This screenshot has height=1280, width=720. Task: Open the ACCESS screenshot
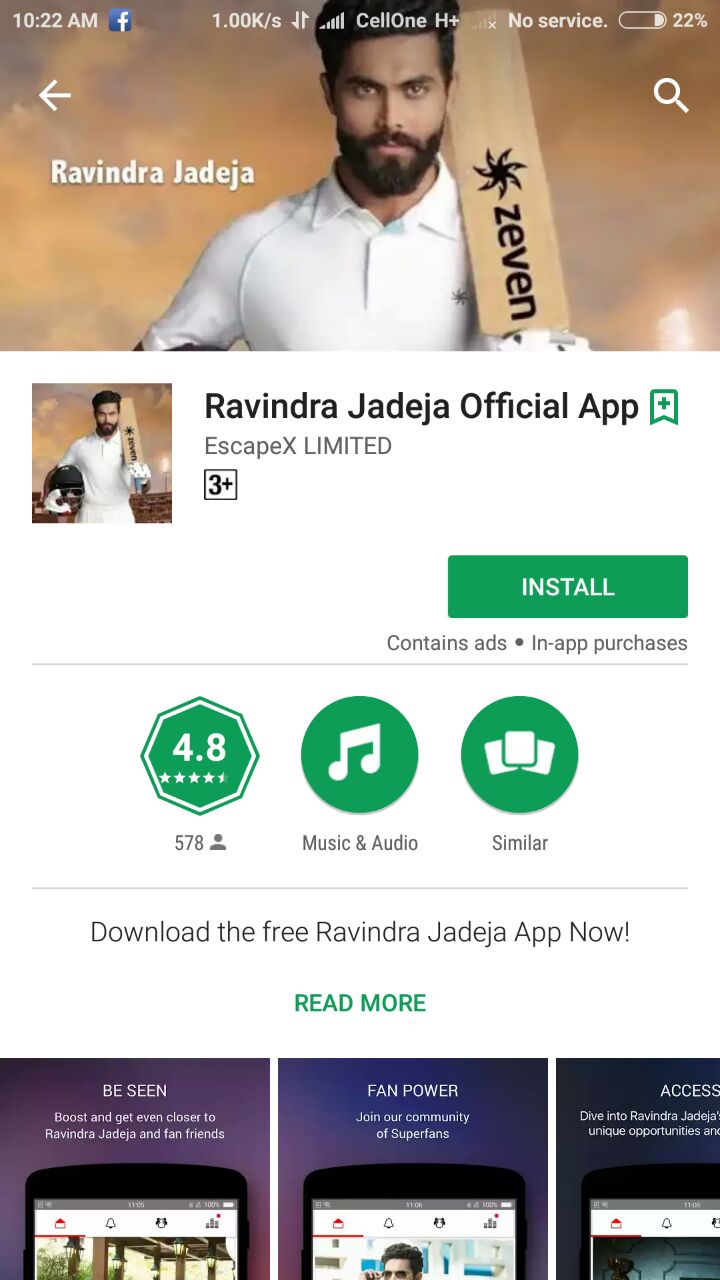tap(638, 1169)
